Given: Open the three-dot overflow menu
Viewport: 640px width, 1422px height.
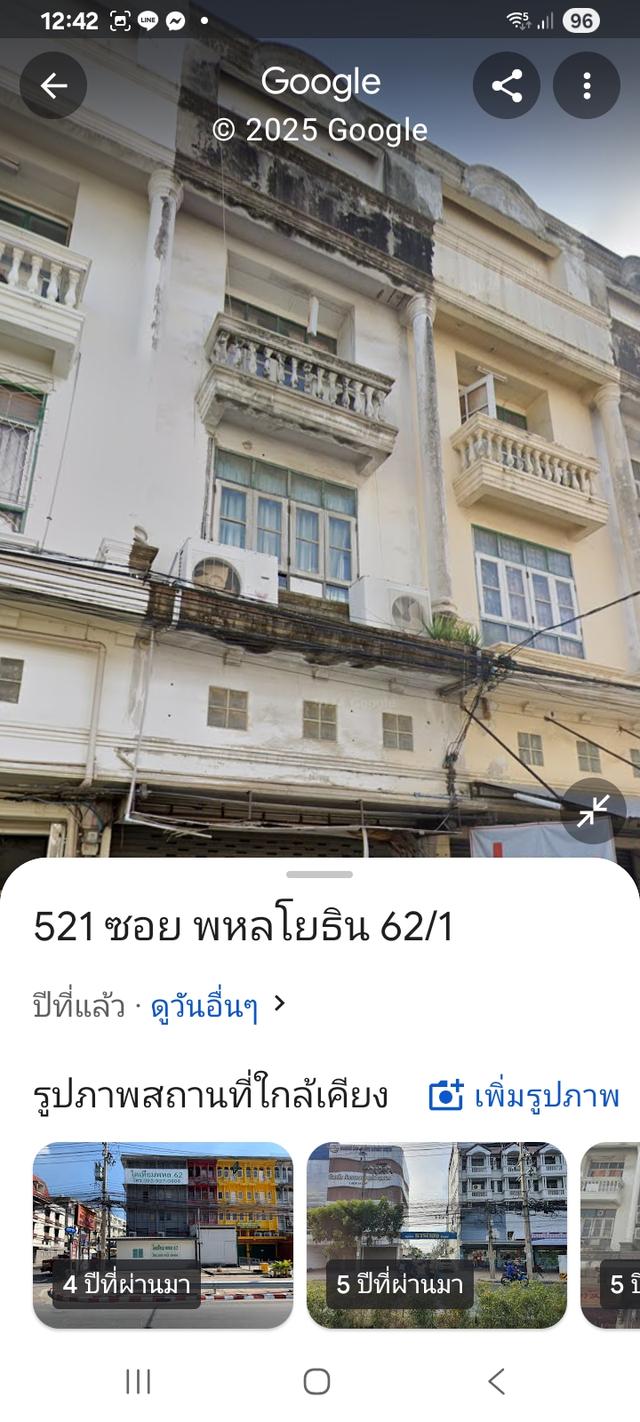Looking at the screenshot, I should click(586, 86).
